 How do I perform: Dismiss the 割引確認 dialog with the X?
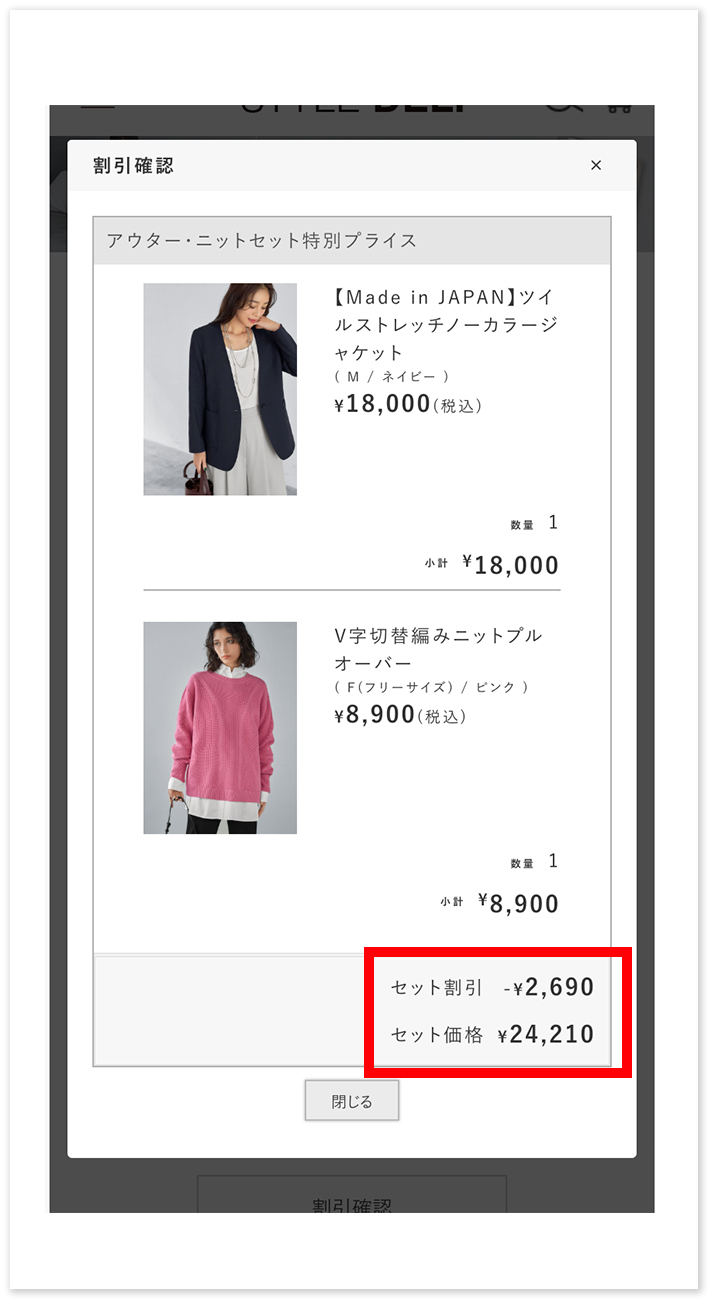[x=596, y=165]
